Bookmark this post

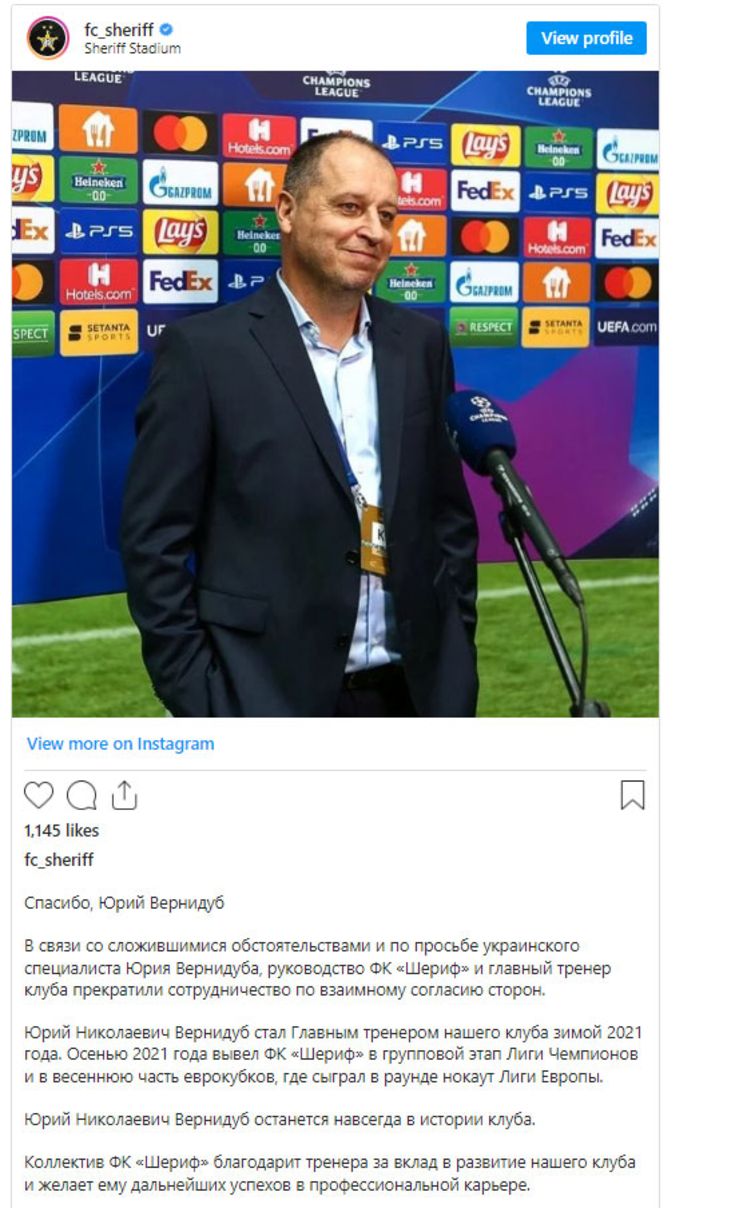[632, 796]
